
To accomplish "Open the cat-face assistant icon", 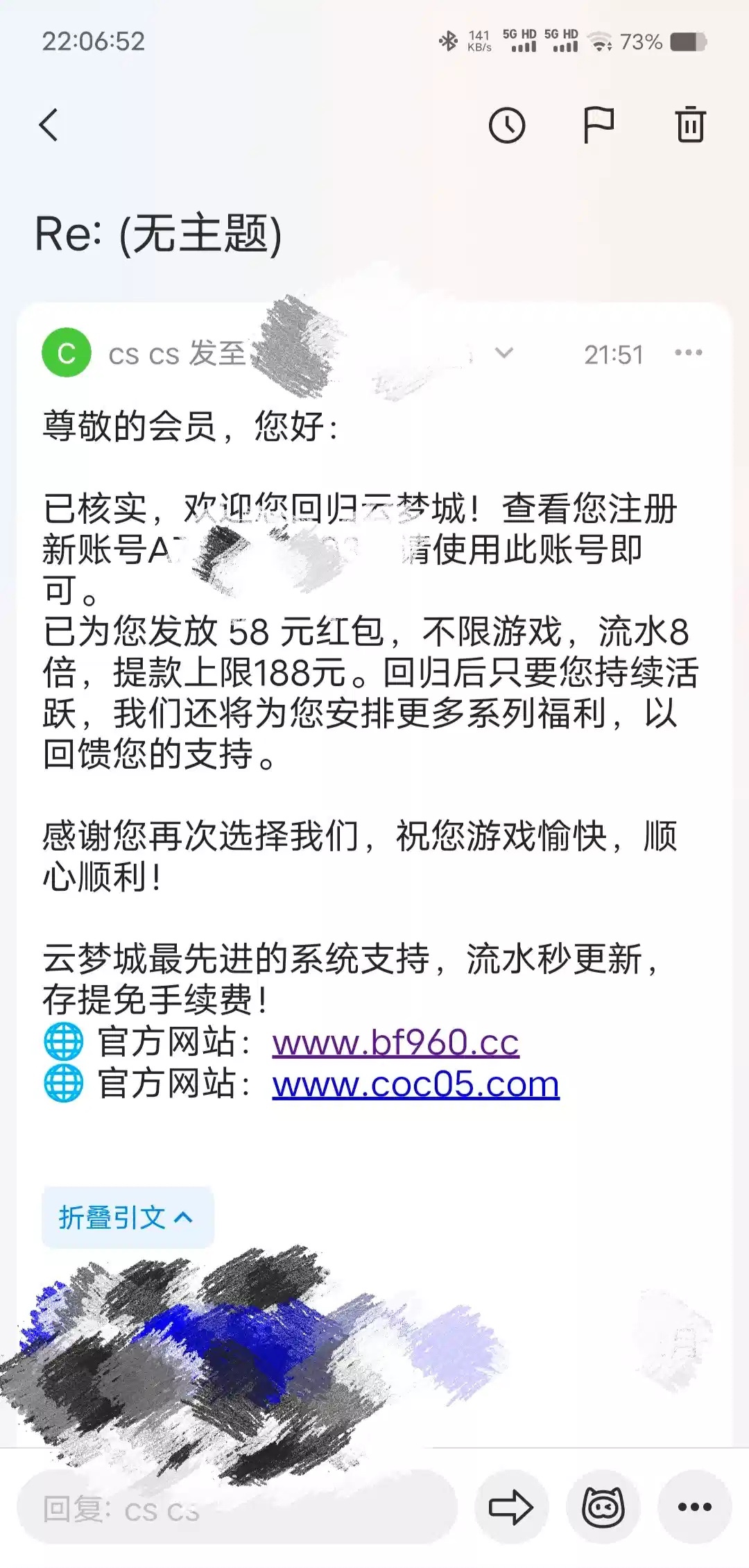I will pyautogui.click(x=603, y=1507).
